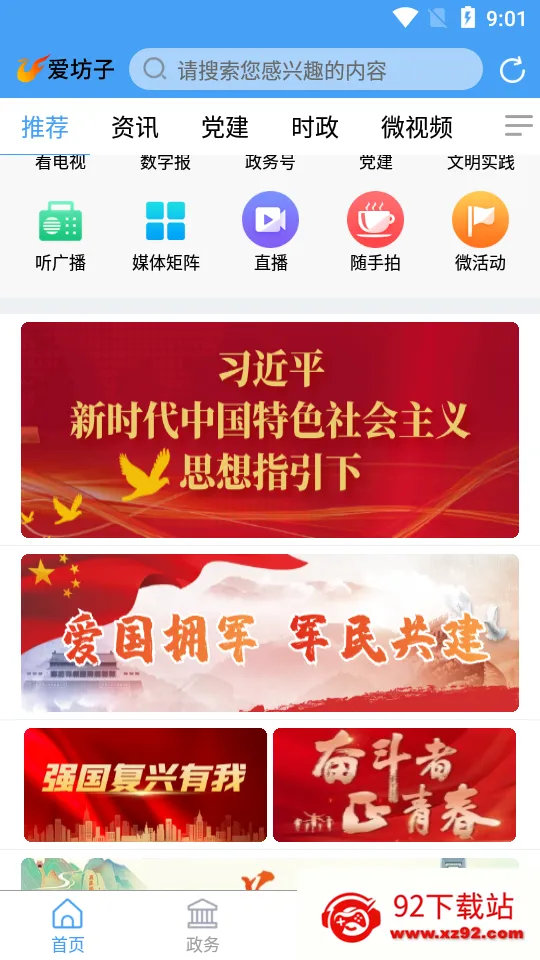This screenshot has height=960, width=540.
Task: Switch to the 党建 top tab
Action: [225, 127]
